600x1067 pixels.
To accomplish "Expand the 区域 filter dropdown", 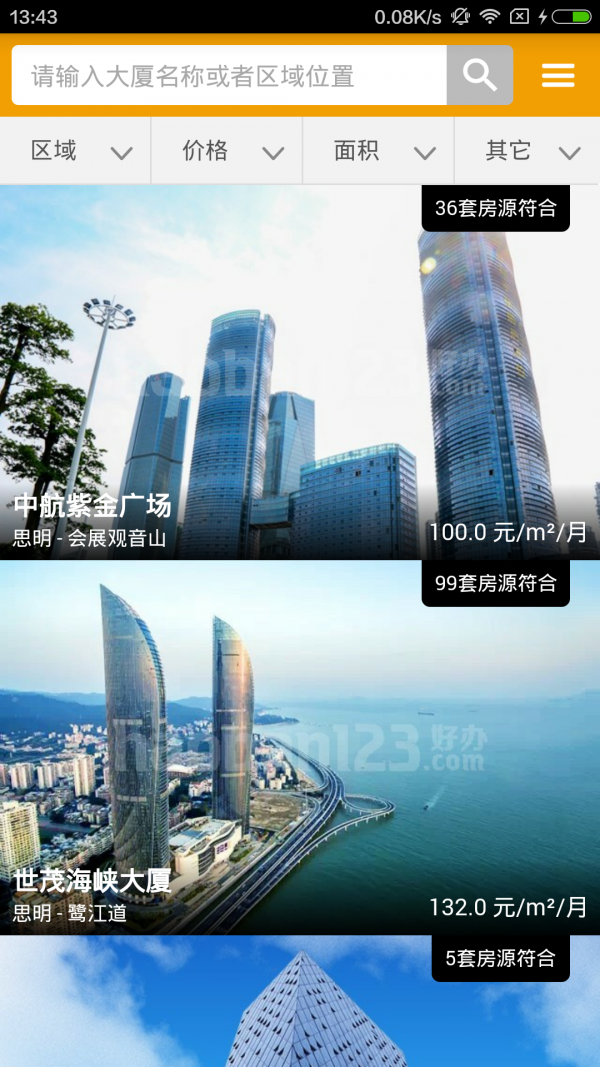I will tap(76, 151).
